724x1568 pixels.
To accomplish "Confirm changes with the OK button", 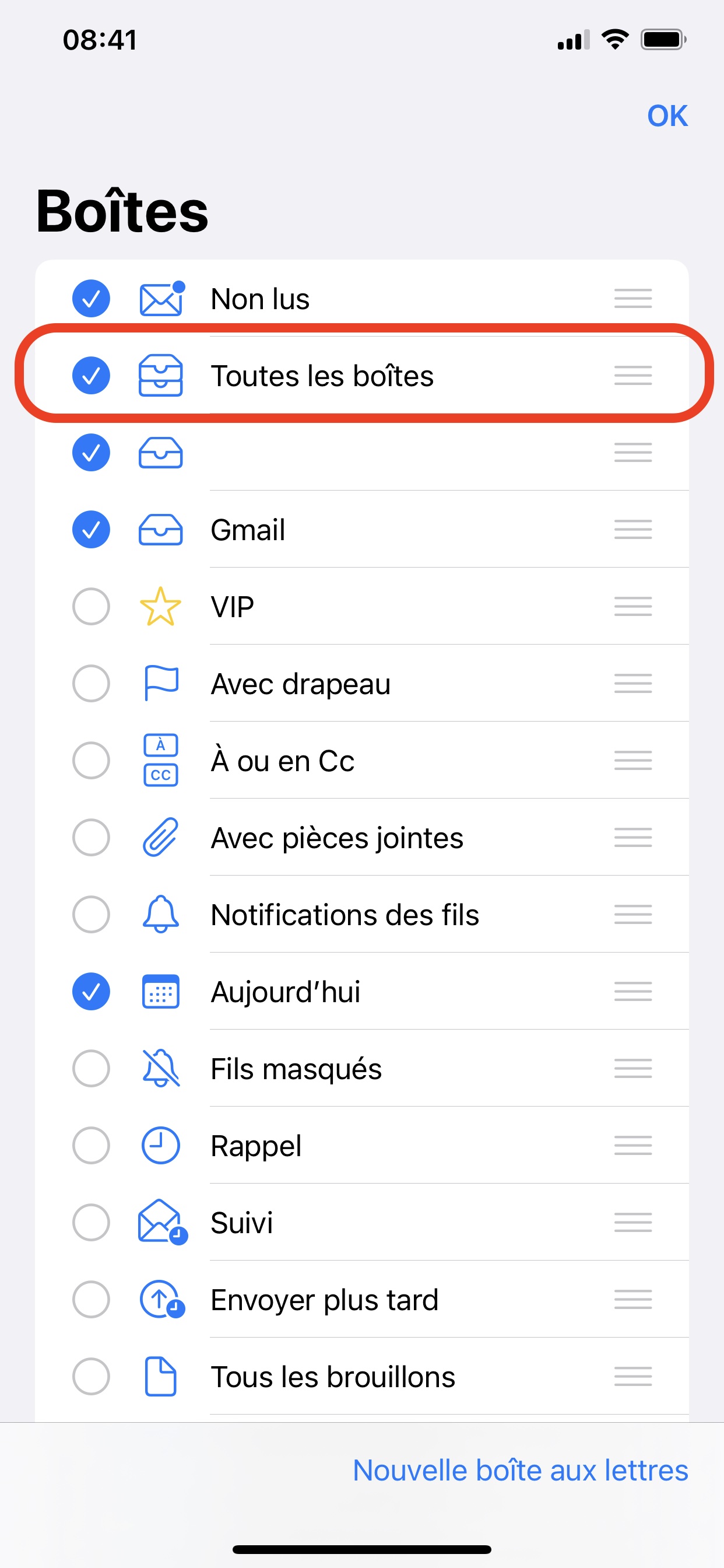I will 667,116.
